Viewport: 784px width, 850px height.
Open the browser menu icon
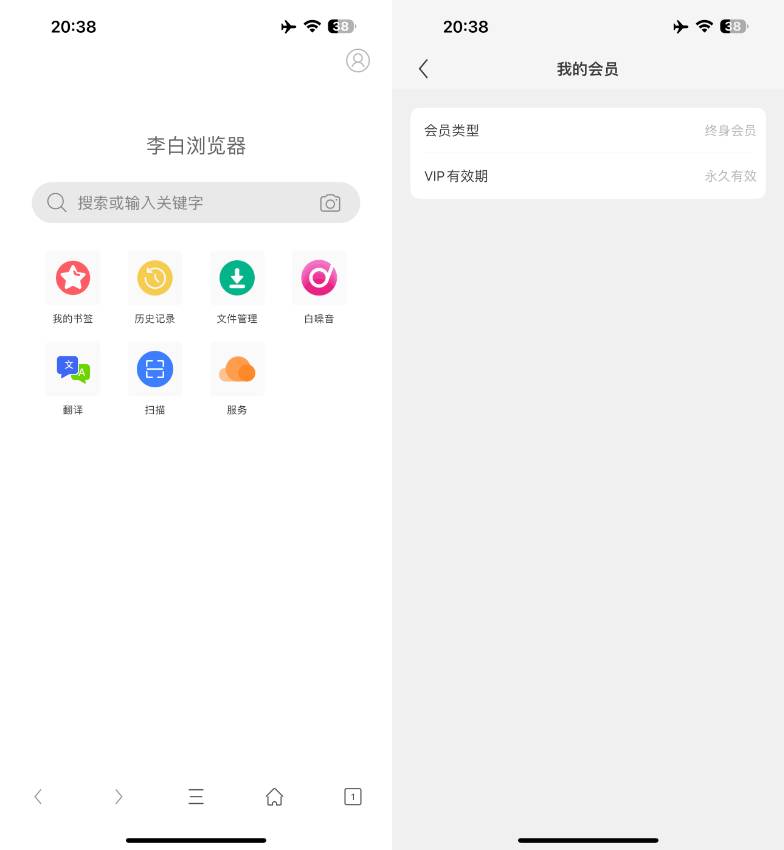coord(196,796)
